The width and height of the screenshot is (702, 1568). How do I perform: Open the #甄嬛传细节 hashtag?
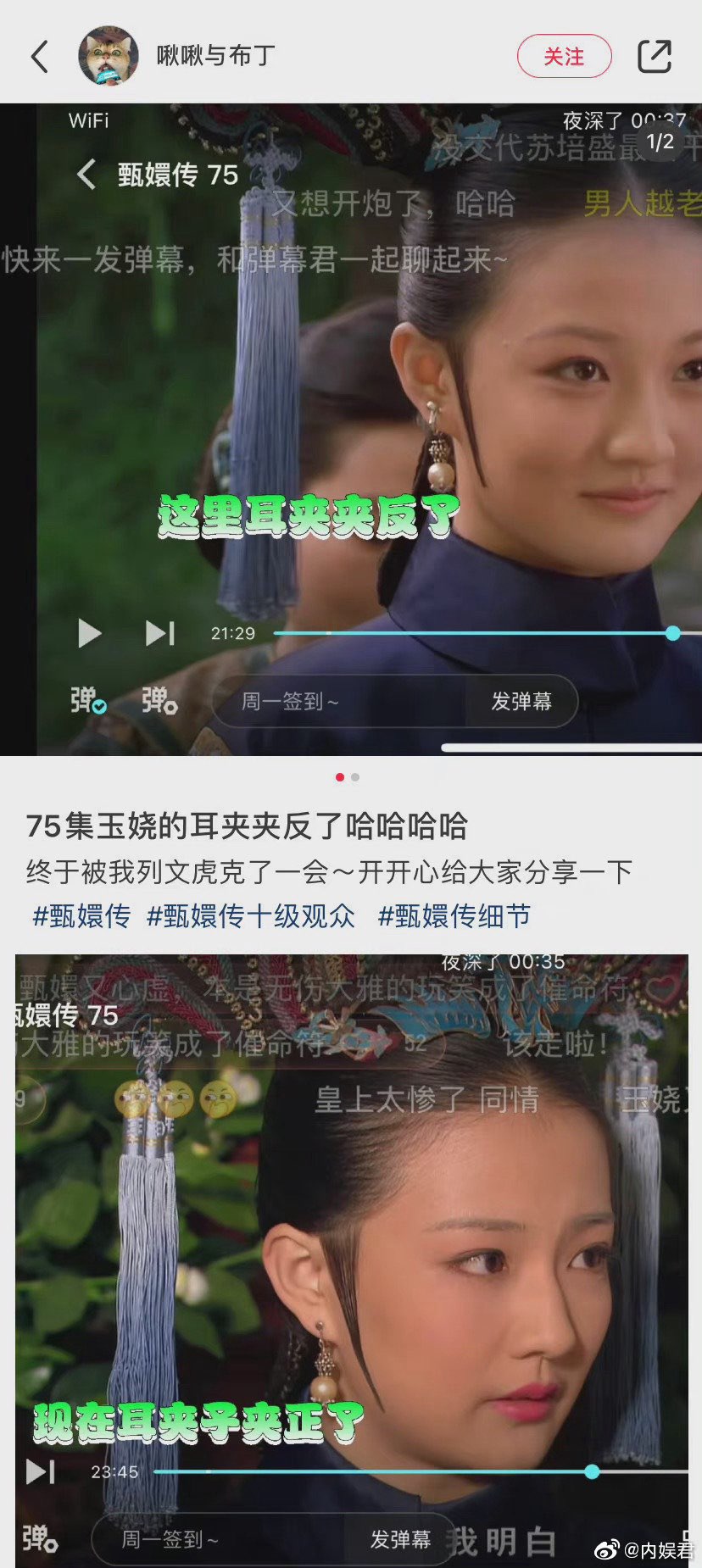[454, 916]
